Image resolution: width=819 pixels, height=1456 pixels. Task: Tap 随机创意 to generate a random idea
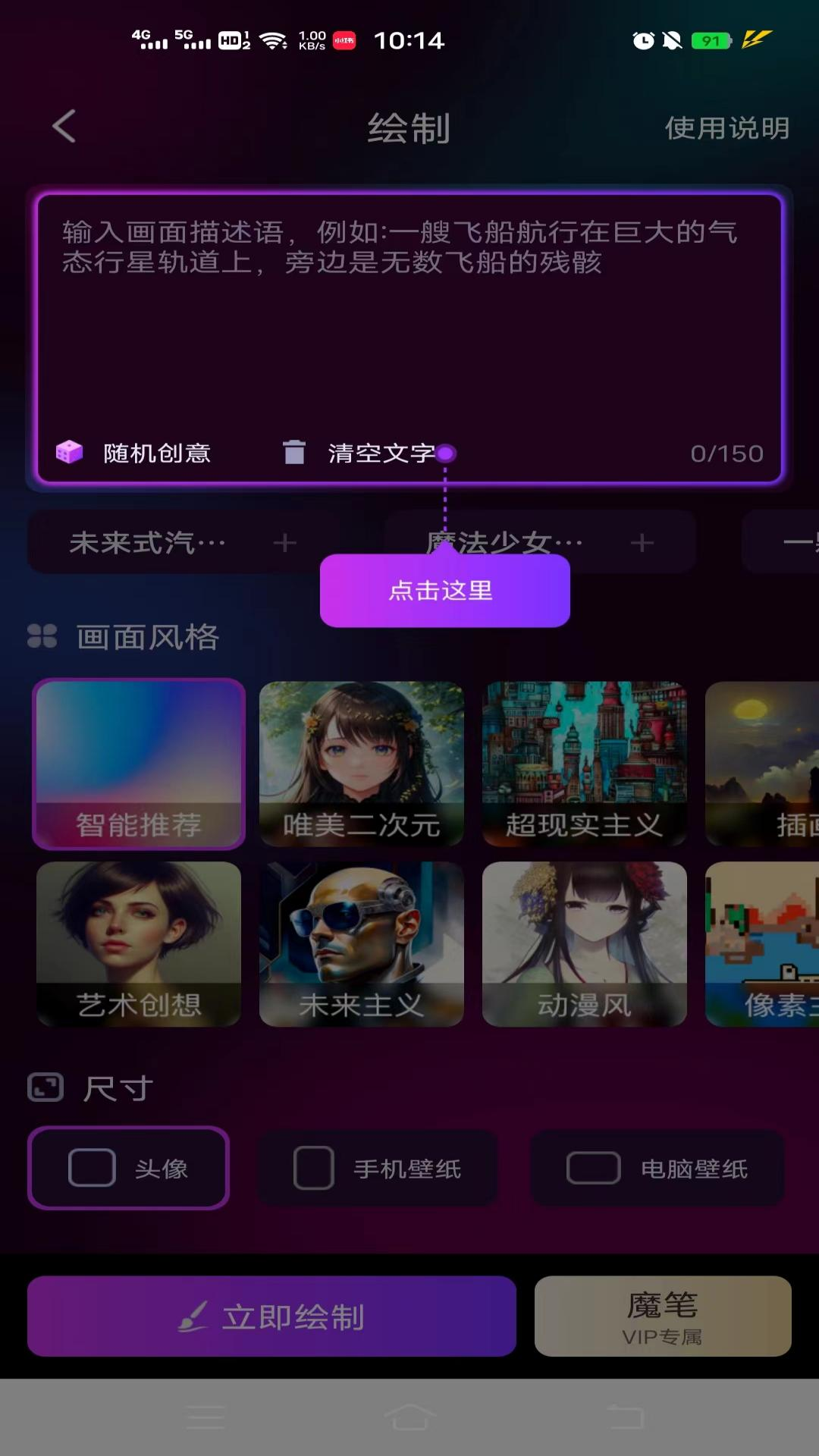tap(135, 453)
